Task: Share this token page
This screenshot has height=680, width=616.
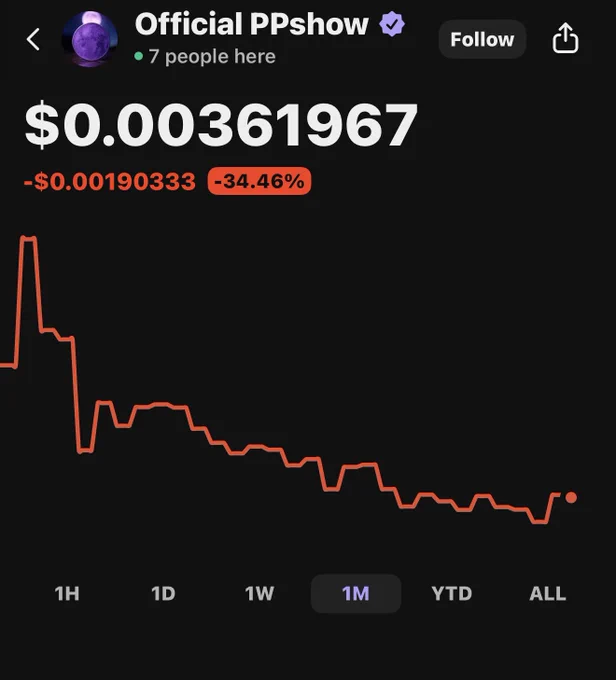Action: [565, 38]
